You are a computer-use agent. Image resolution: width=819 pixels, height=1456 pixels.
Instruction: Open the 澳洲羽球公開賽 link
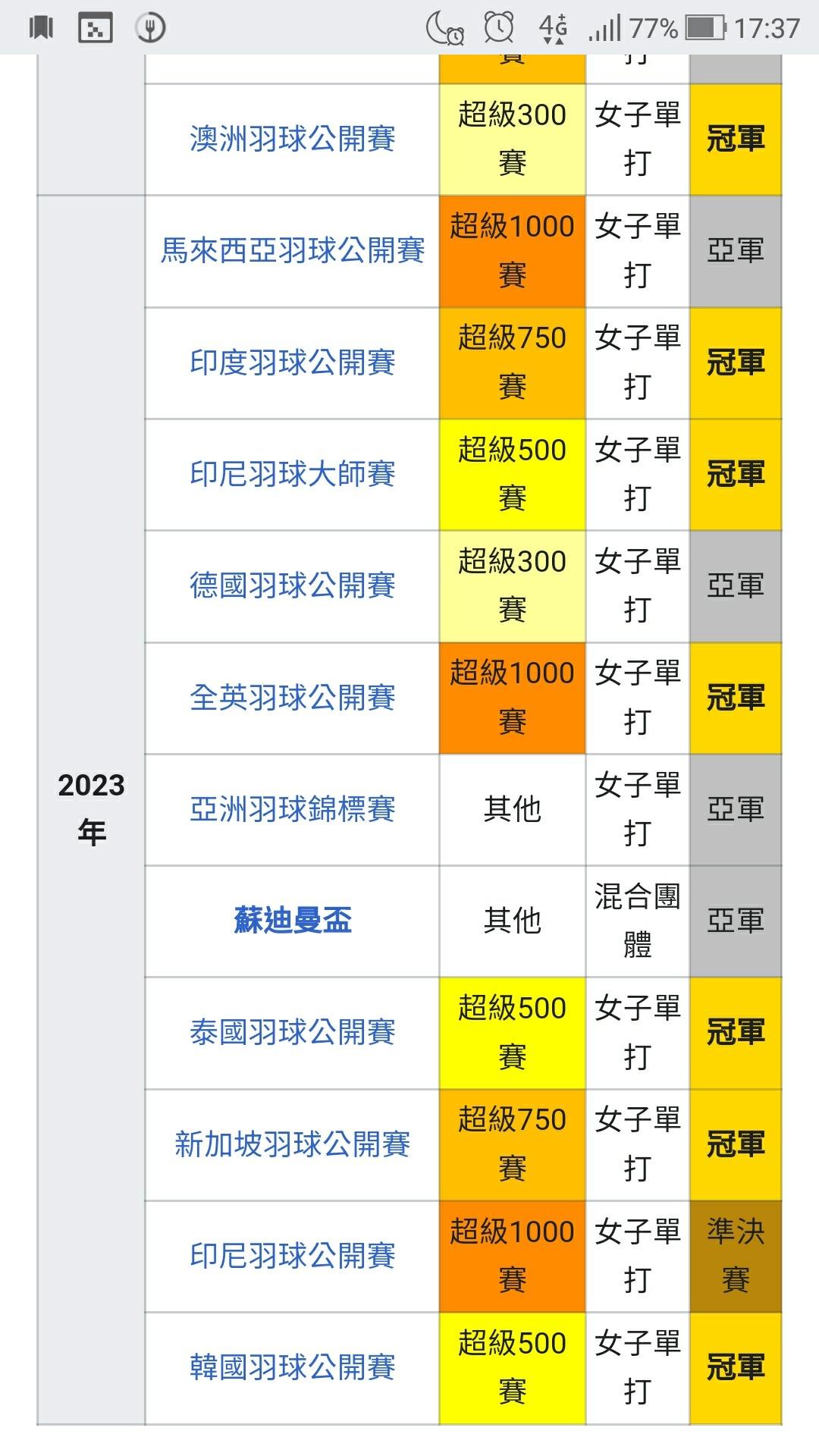point(292,140)
